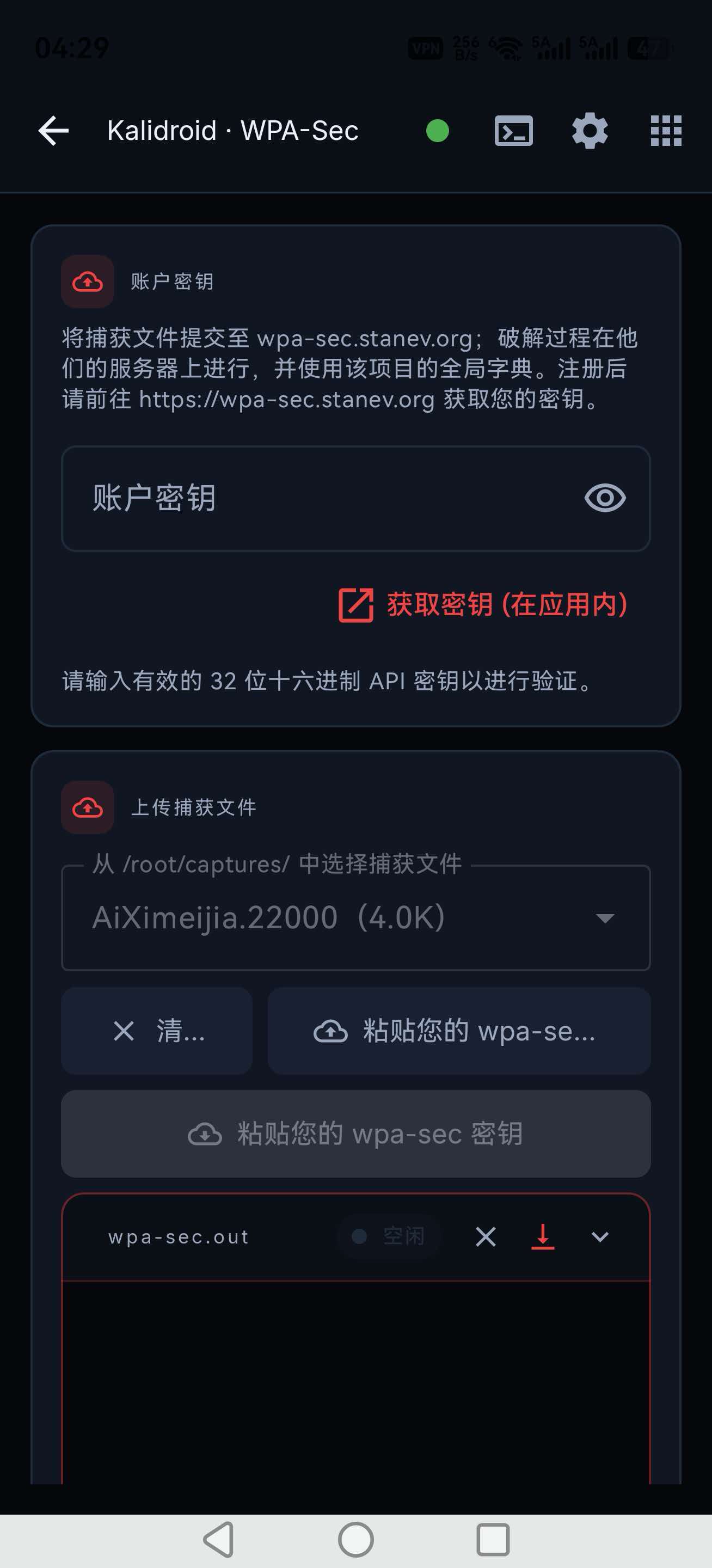Toggle key visibility with the eye icon

(x=605, y=499)
